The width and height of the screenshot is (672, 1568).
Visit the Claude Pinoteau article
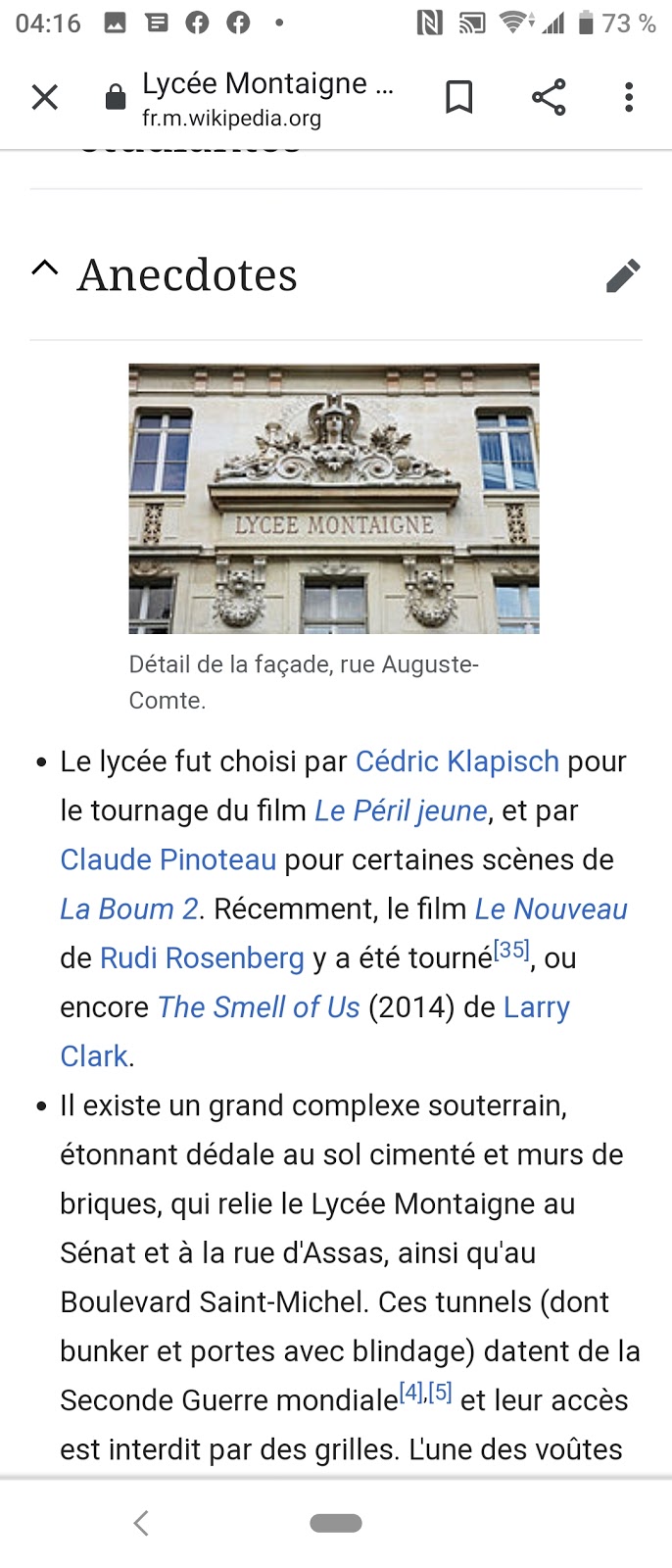pyautogui.click(x=168, y=859)
